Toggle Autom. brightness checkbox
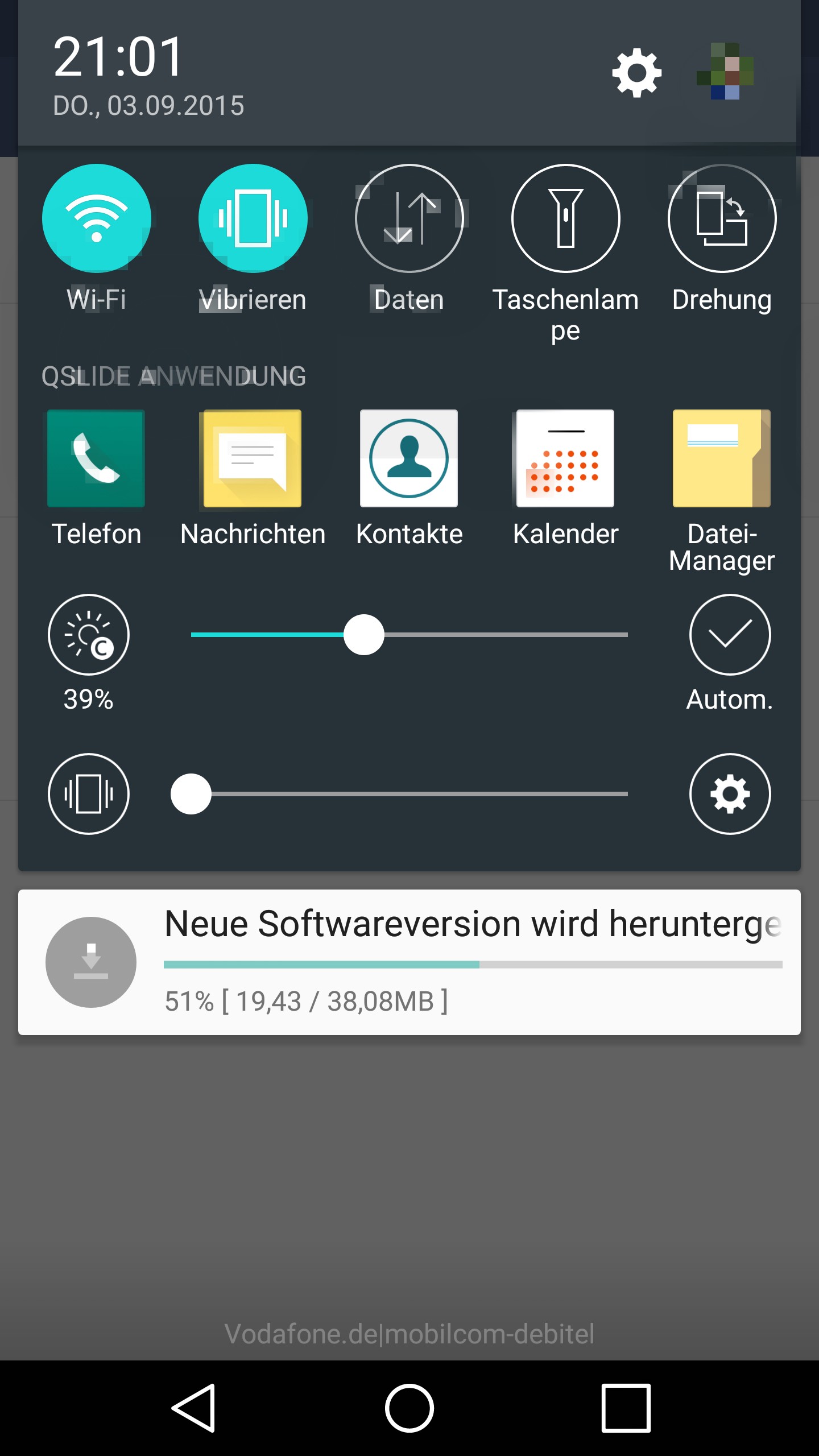Screen dimensions: 819x1456 coord(730,635)
